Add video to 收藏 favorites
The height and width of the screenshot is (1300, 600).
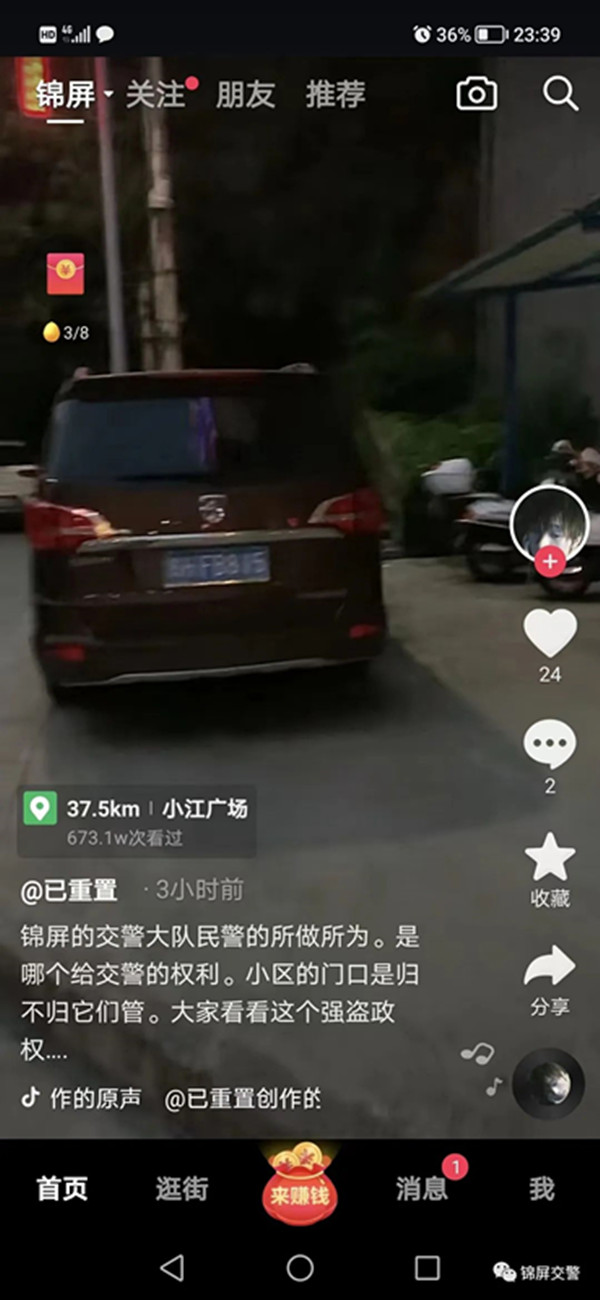[x=550, y=858]
